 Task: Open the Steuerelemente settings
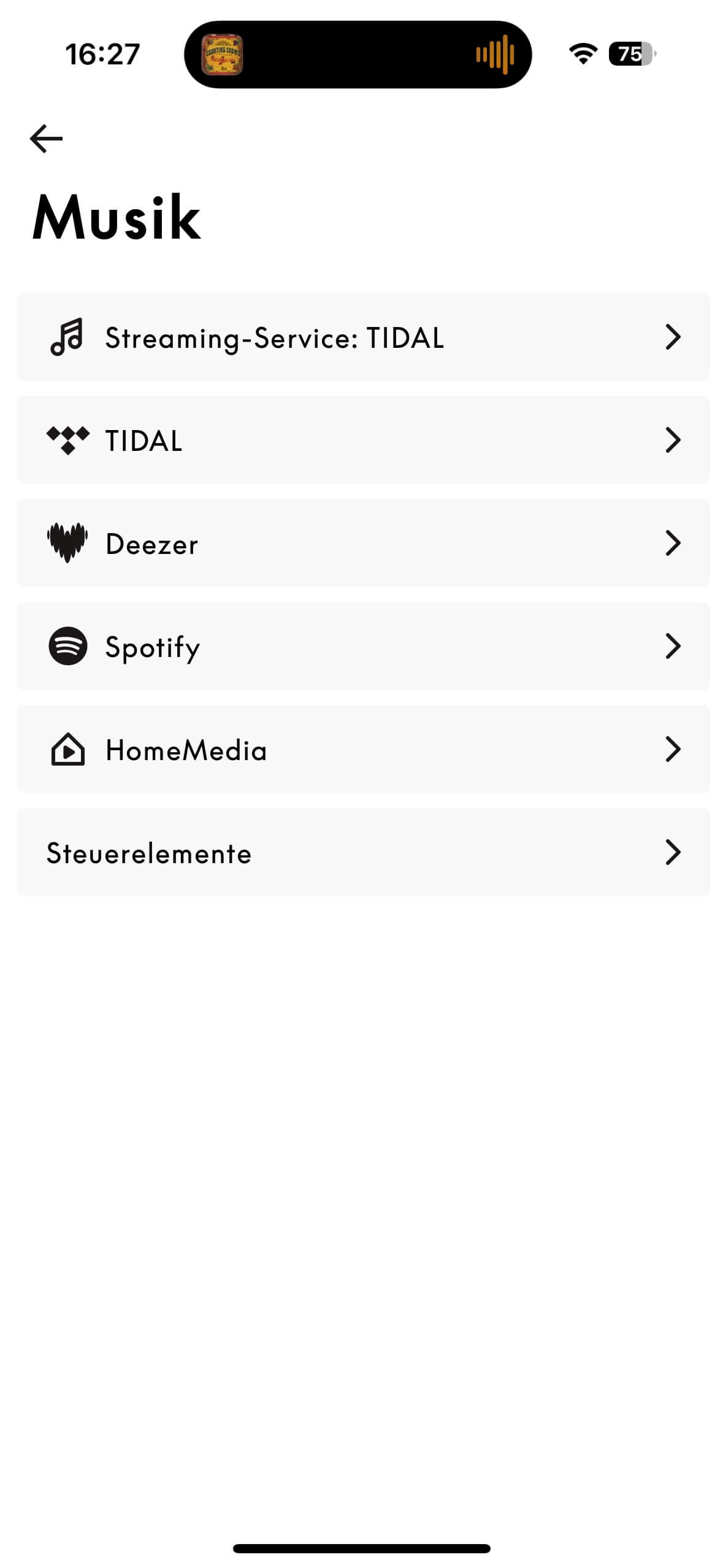pos(362,853)
